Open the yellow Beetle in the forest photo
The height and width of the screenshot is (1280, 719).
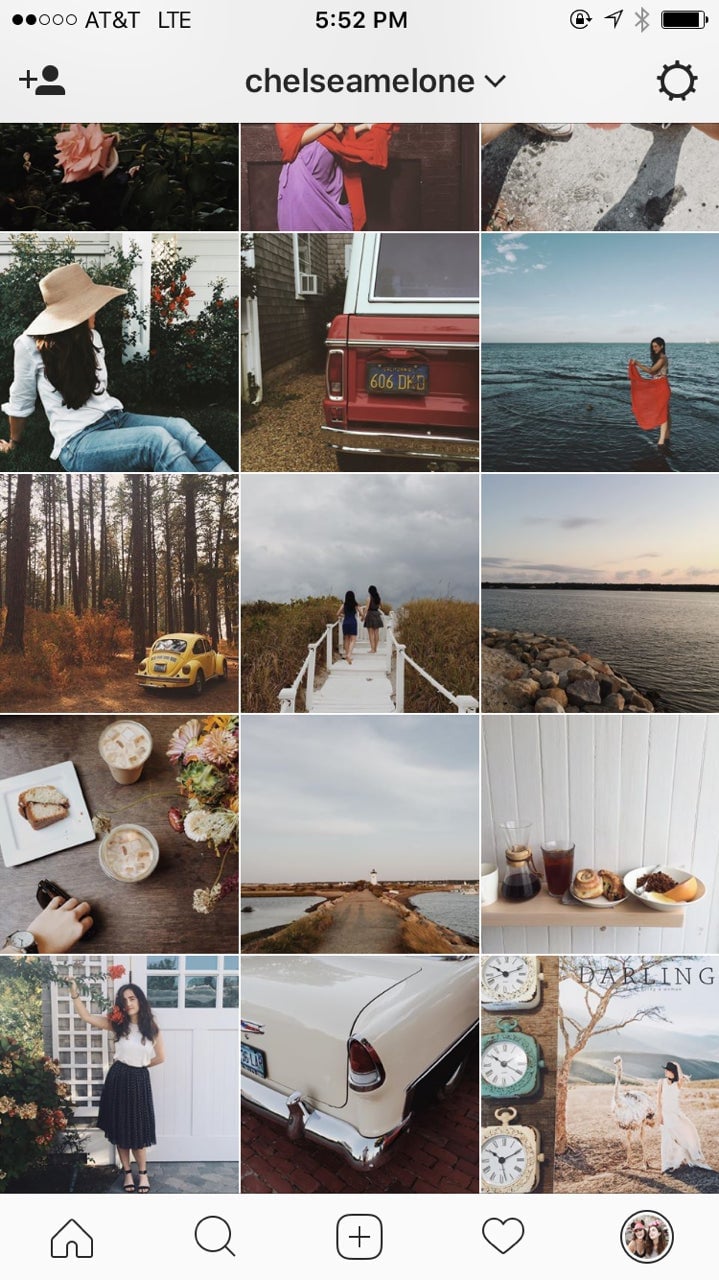[119, 593]
